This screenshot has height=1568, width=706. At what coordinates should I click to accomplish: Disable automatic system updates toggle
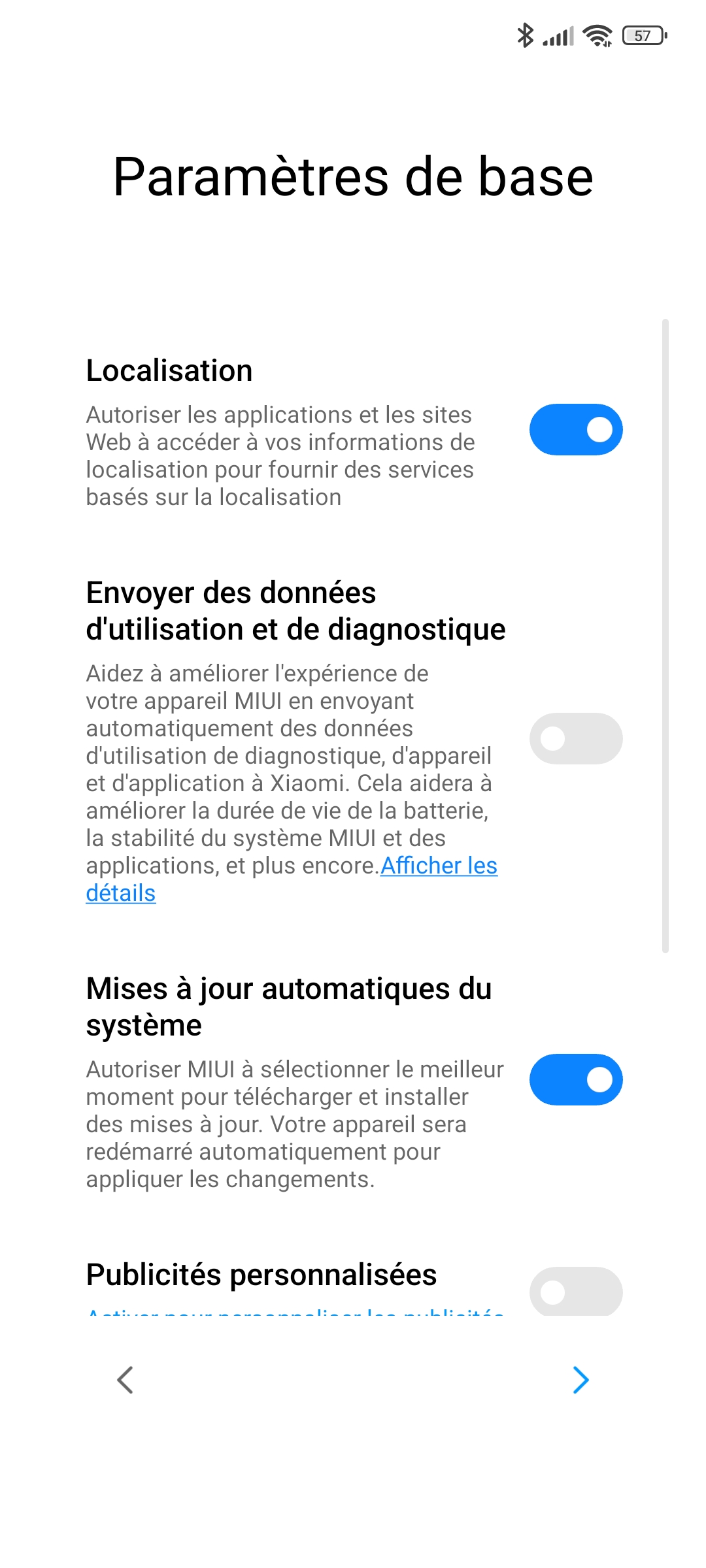coord(575,1079)
